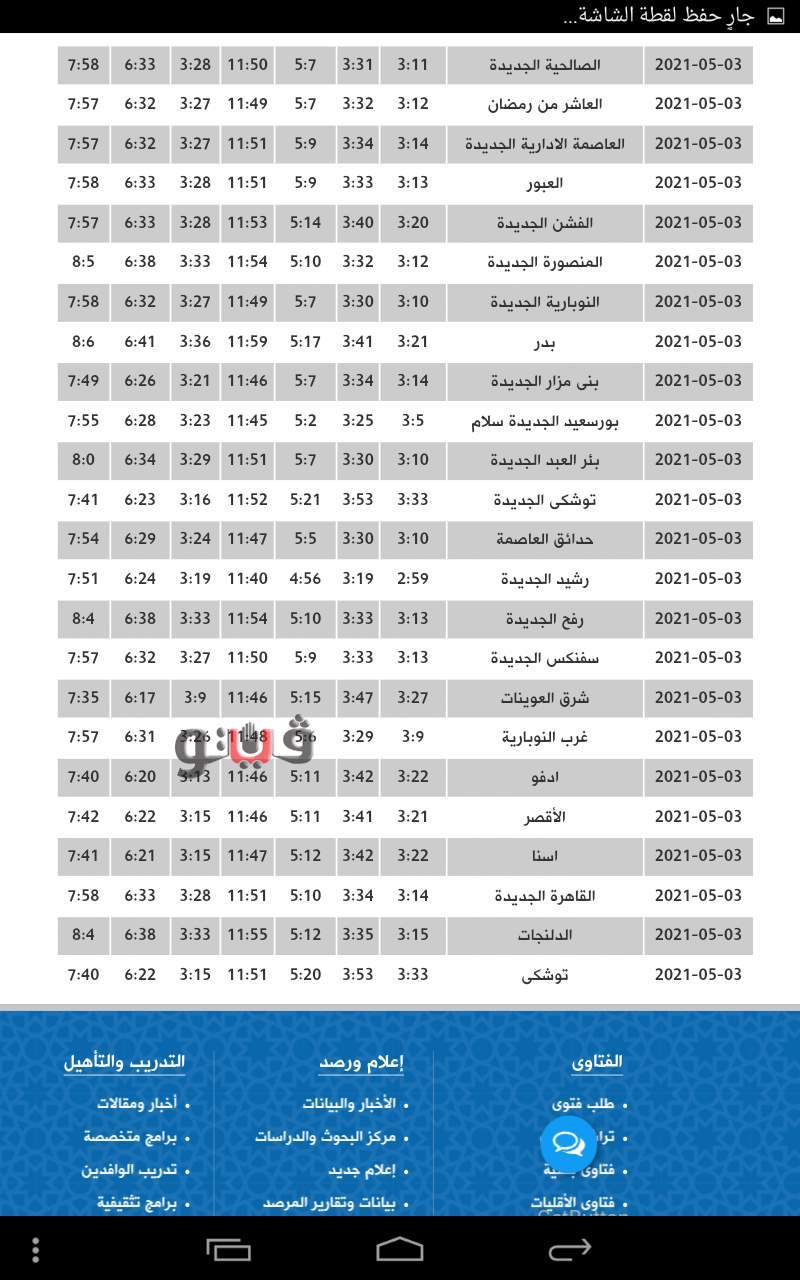
Task: Open the floating chat bubble button
Action: [x=568, y=1143]
